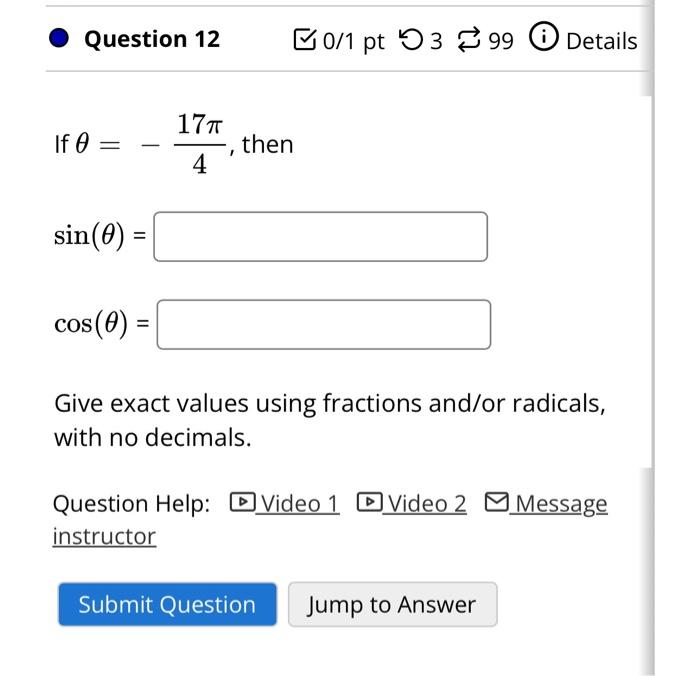Open Video 2 help link

[413, 503]
